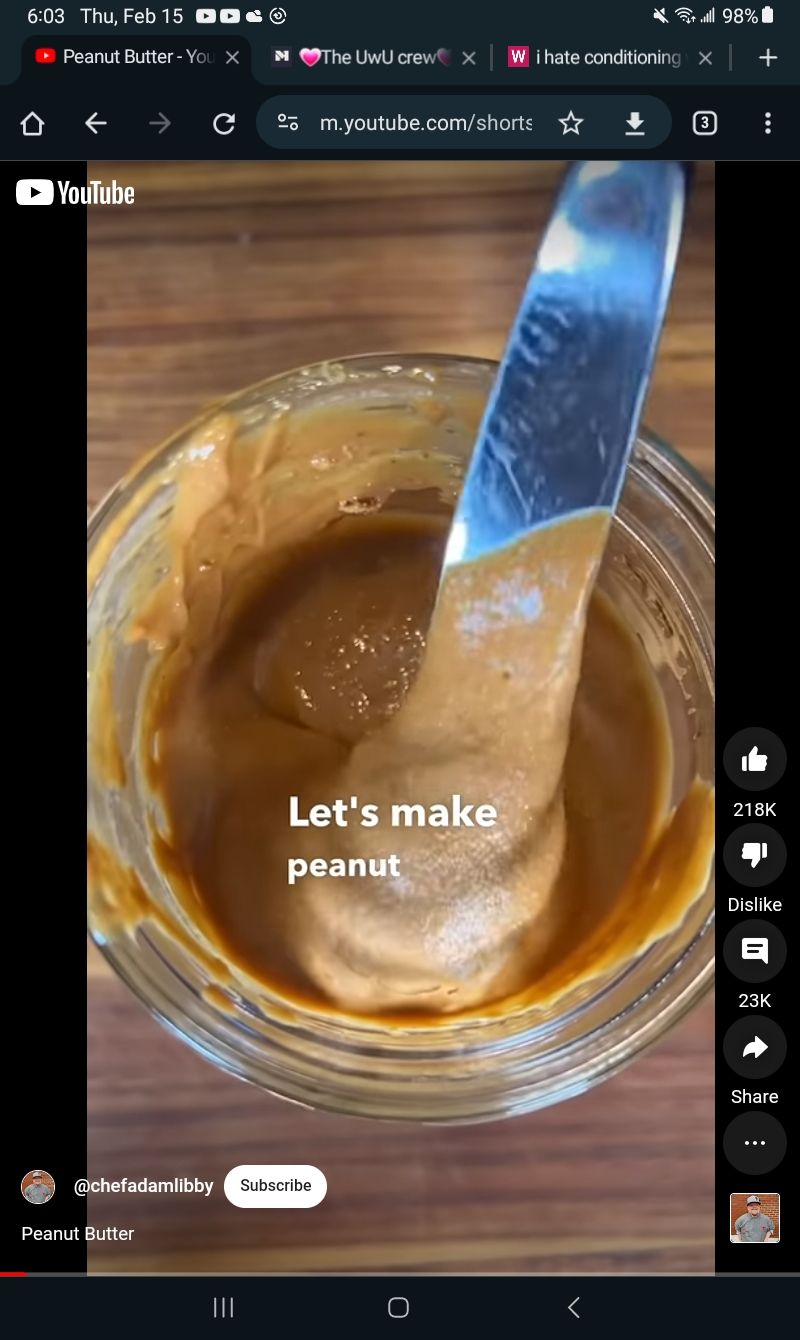Like the Peanut Butter short

(x=754, y=760)
